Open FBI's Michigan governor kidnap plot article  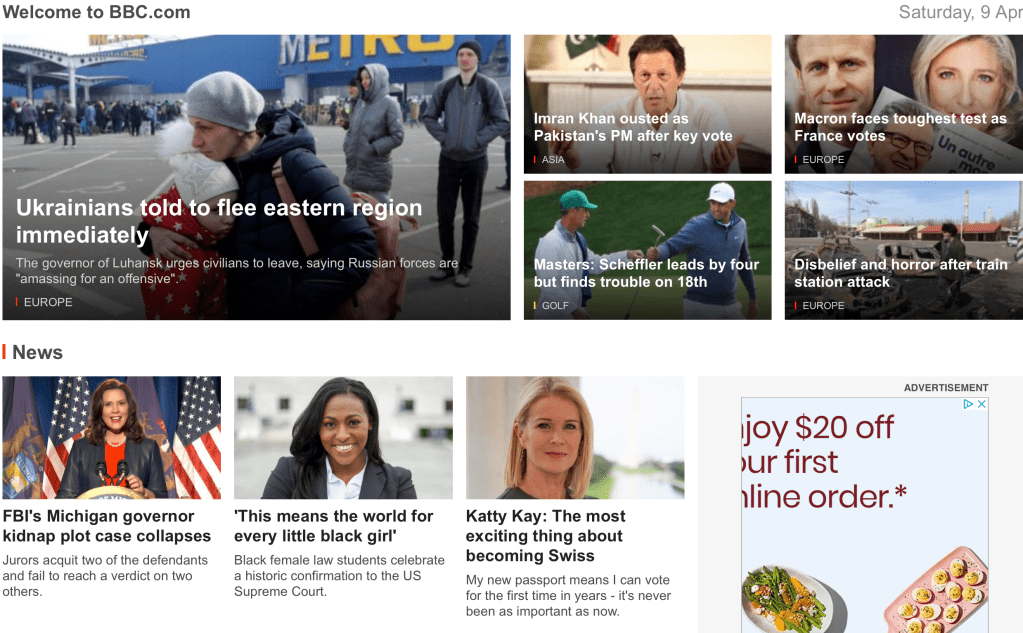[107, 526]
